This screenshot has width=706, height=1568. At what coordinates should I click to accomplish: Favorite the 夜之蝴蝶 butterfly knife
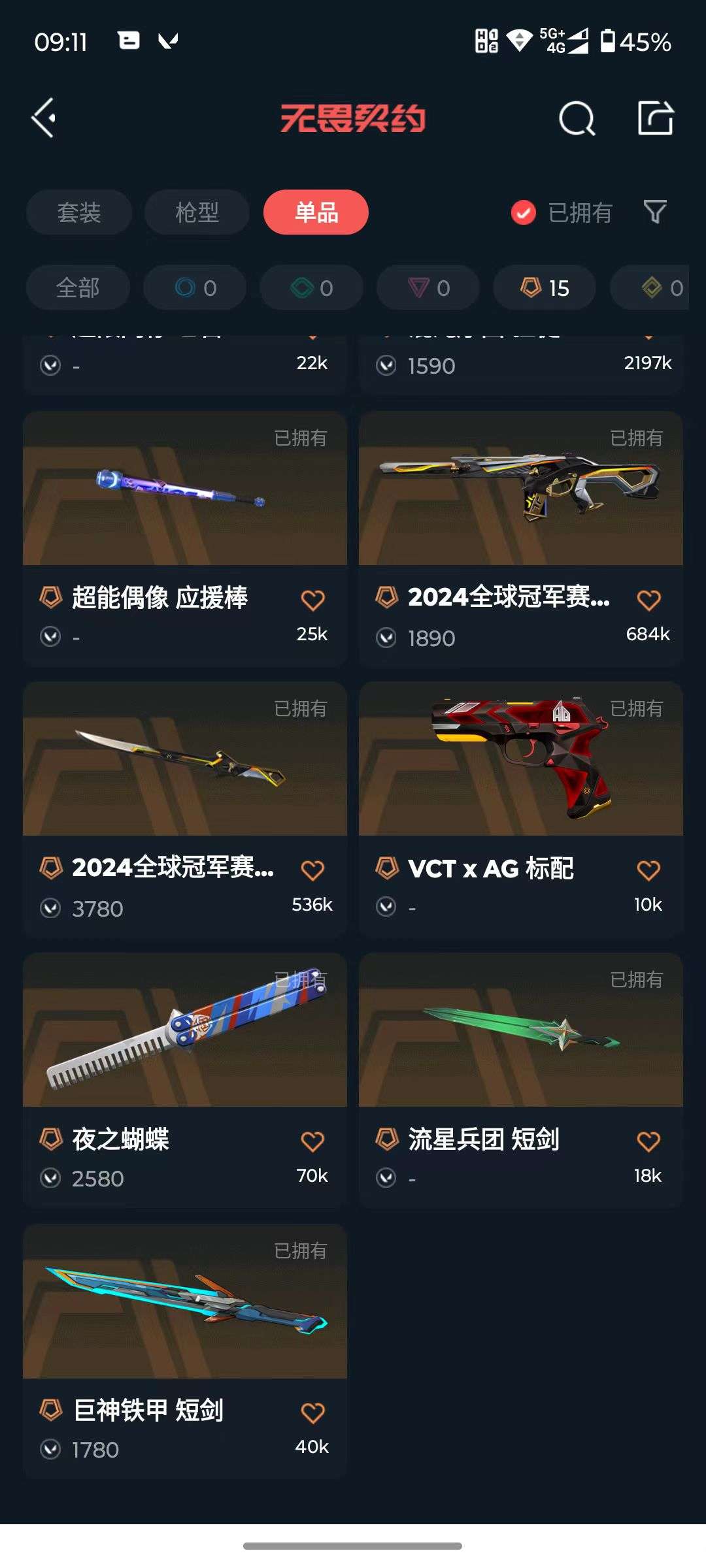click(312, 1139)
